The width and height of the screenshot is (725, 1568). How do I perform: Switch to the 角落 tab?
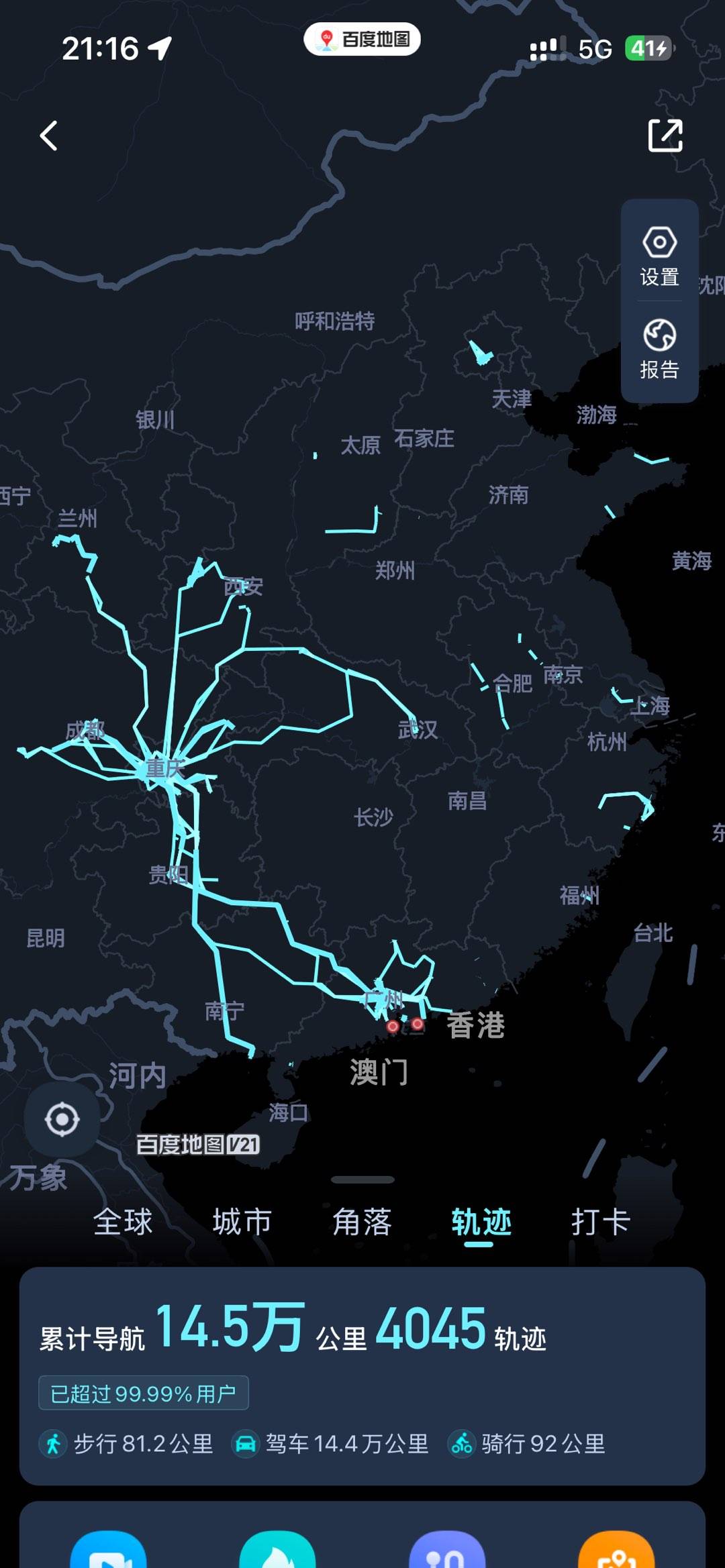click(362, 1222)
